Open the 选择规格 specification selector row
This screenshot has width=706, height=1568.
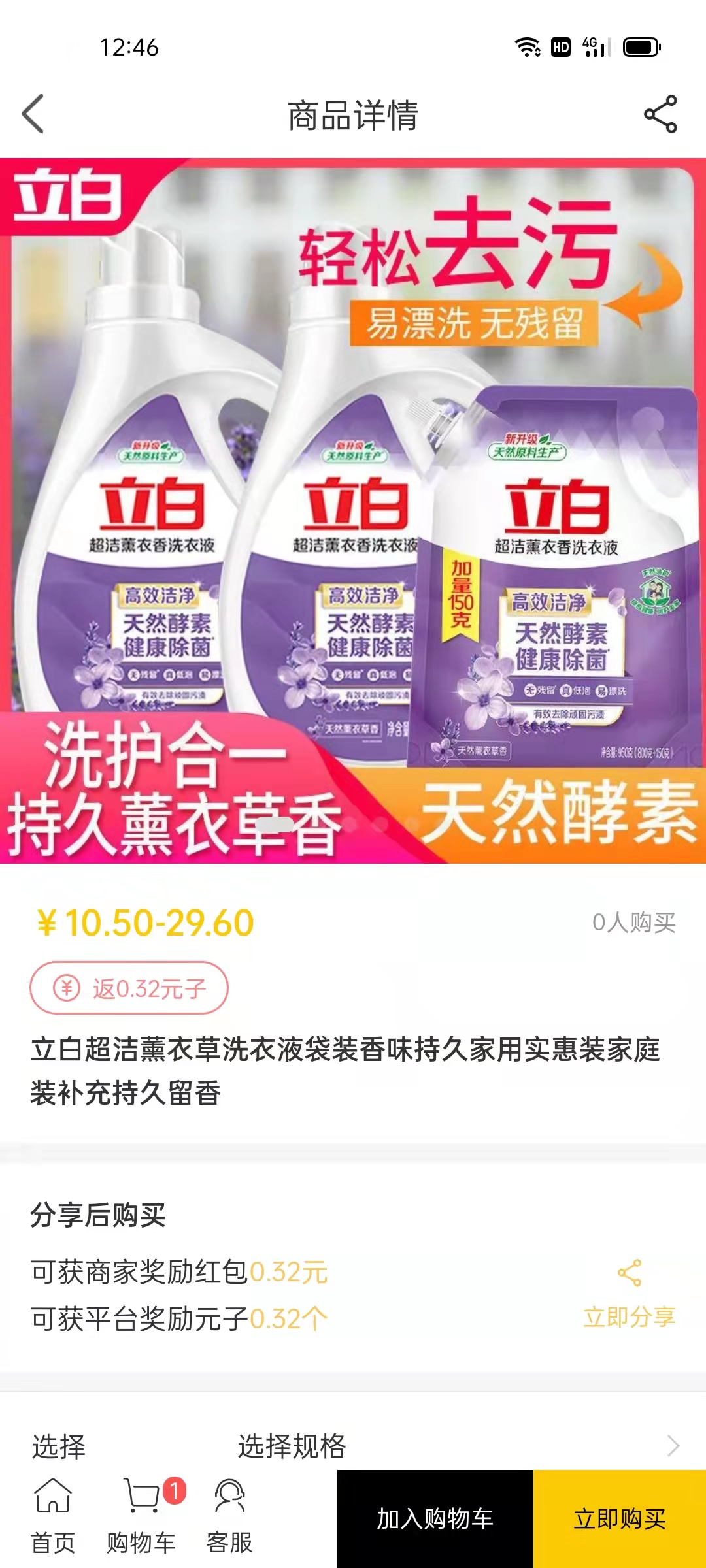[353, 1445]
